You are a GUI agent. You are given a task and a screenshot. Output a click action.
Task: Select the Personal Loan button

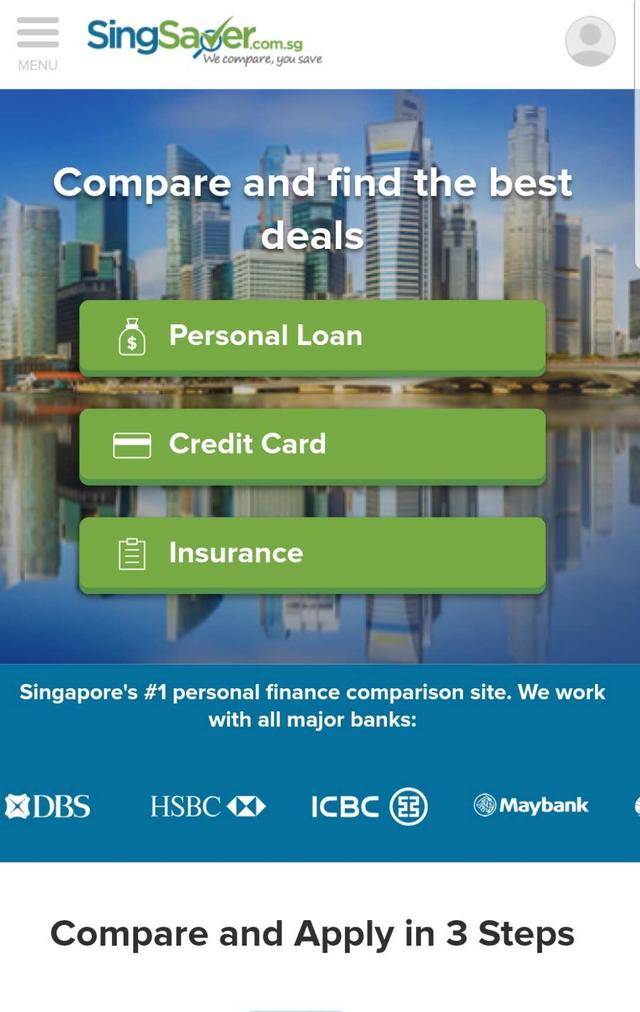tap(312, 337)
